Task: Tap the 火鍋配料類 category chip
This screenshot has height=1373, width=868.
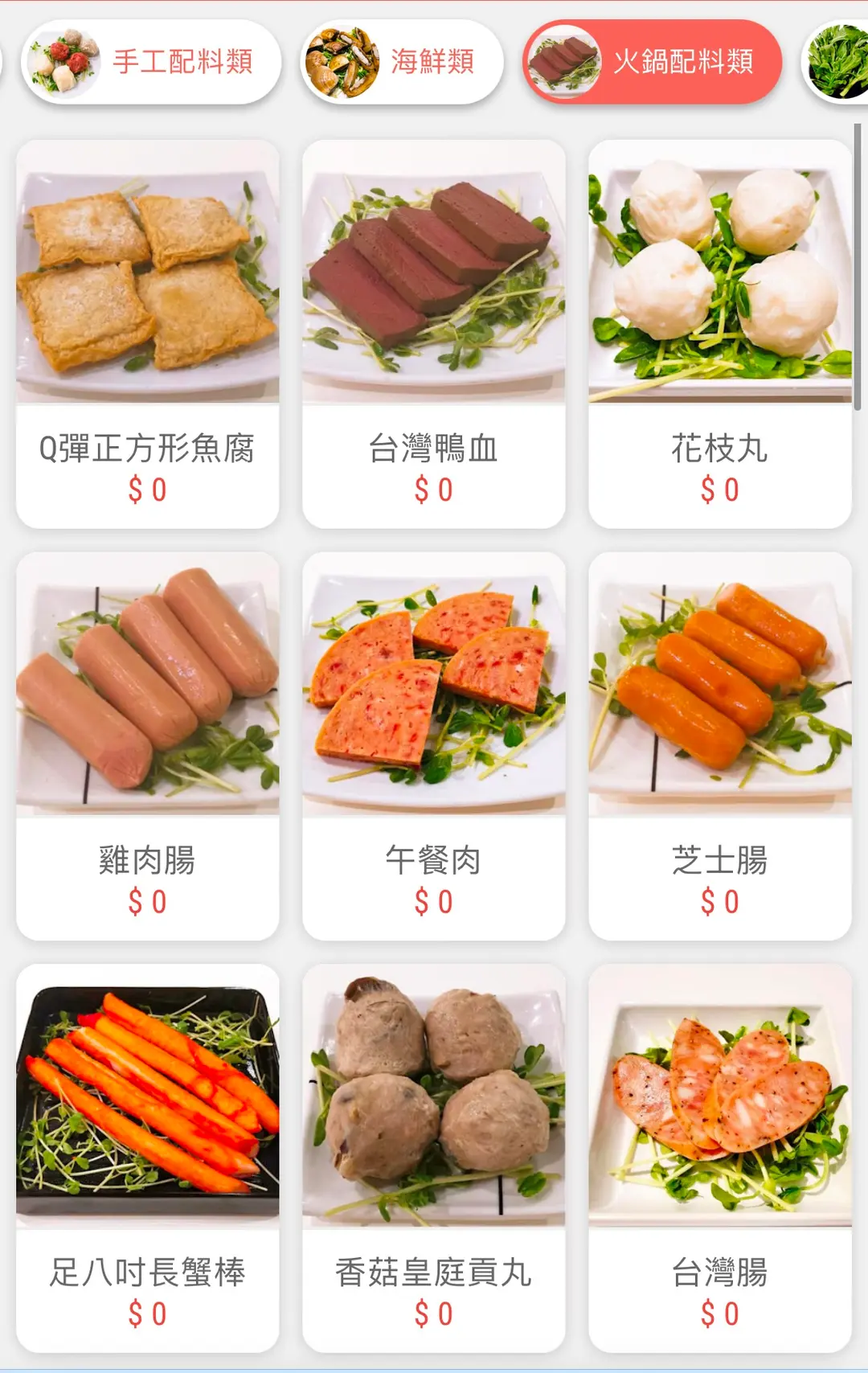Action: pos(652,62)
